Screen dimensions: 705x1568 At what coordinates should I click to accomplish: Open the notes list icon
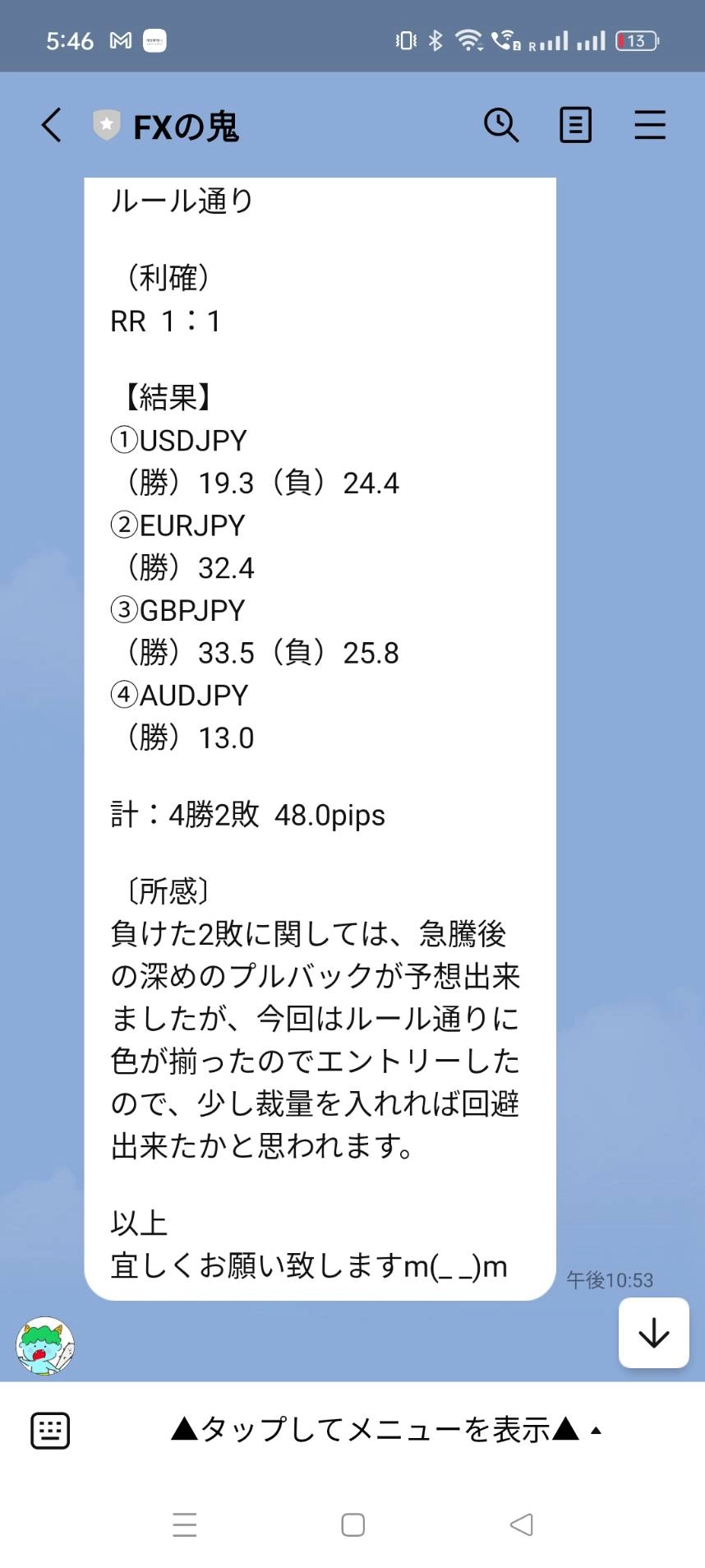pos(575,126)
